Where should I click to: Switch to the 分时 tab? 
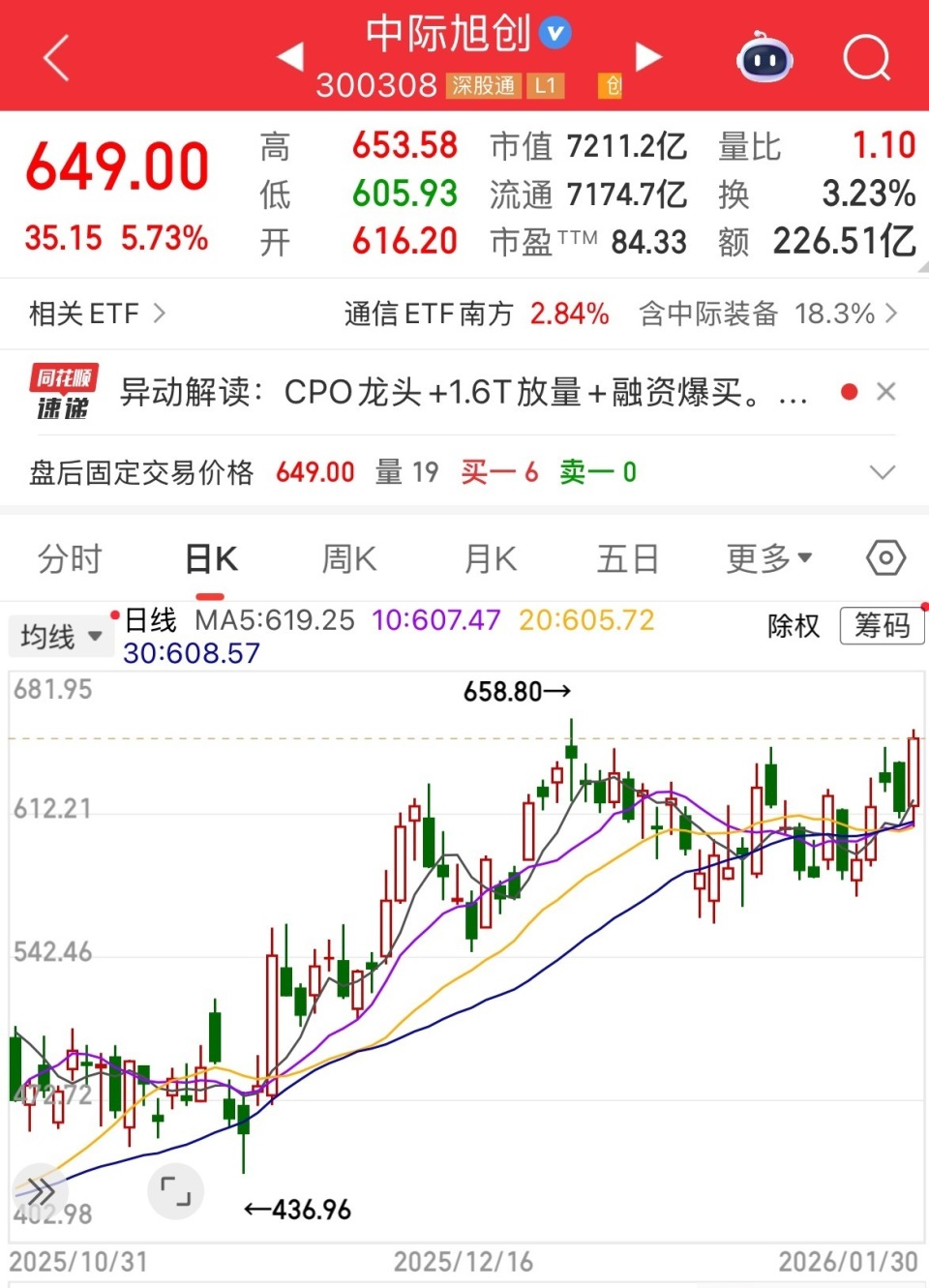(x=69, y=557)
